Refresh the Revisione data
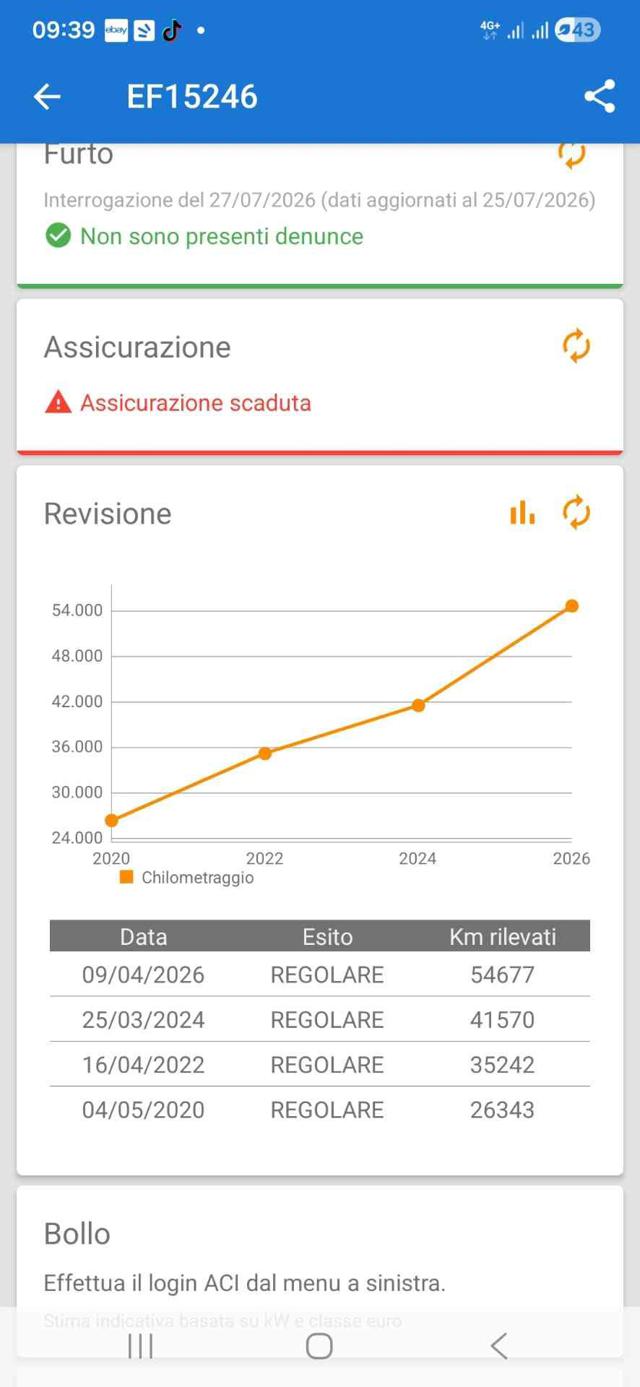640x1387 pixels. [x=576, y=513]
